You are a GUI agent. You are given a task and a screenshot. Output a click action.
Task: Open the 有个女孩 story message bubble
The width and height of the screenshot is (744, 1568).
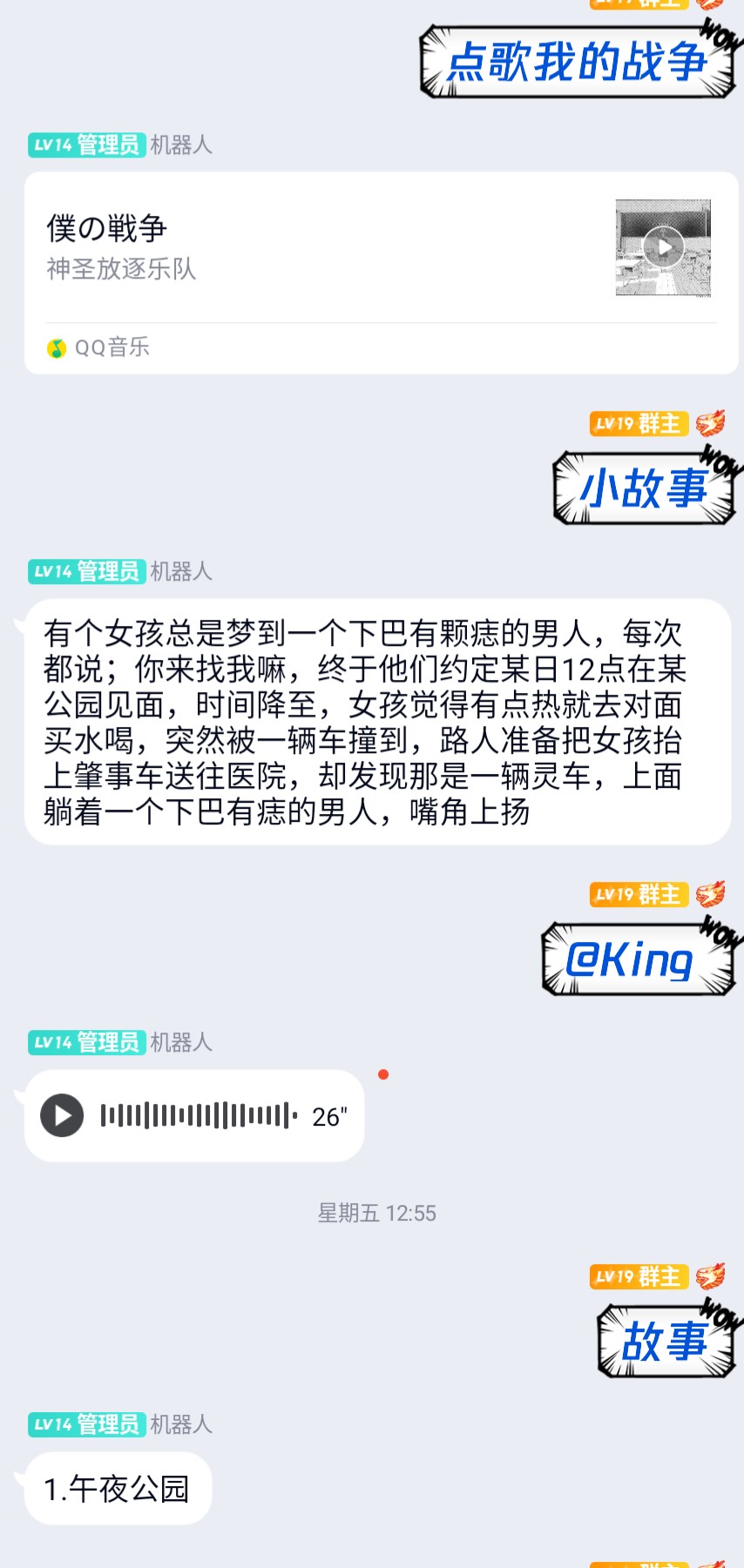pyautogui.click(x=376, y=722)
